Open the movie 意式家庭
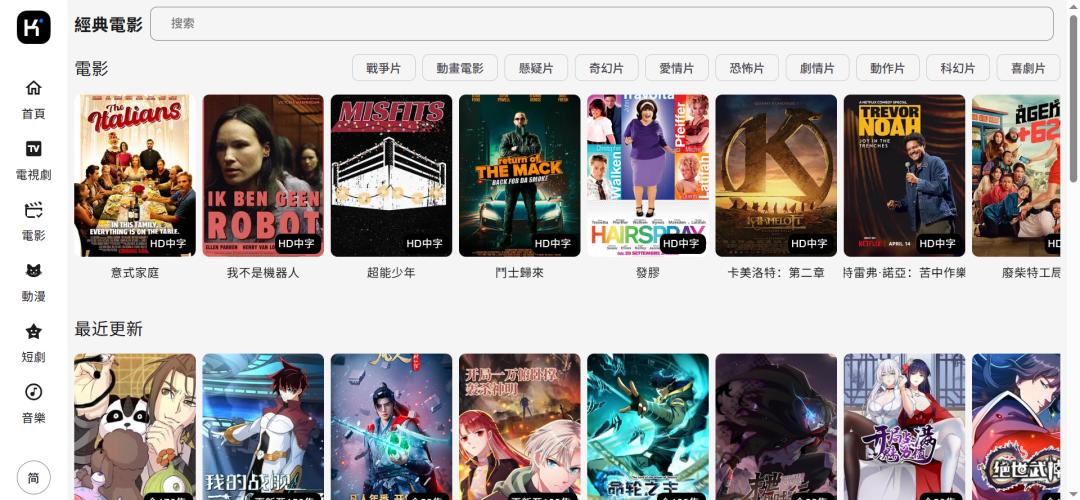This screenshot has width=1080, height=500. [x=135, y=176]
